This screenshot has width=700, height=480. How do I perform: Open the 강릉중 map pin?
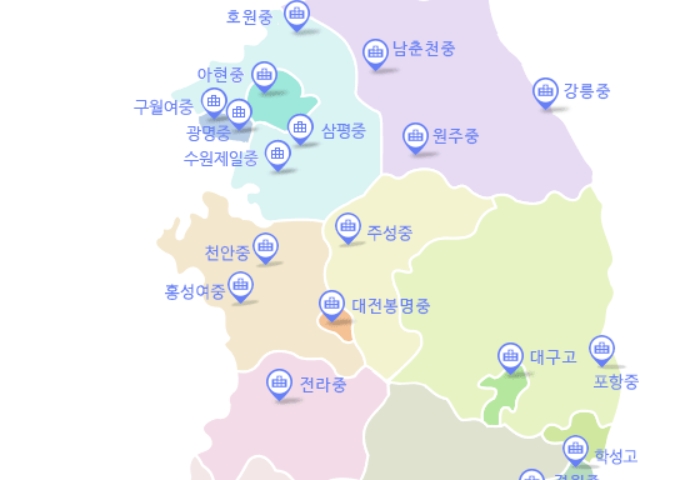545,92
